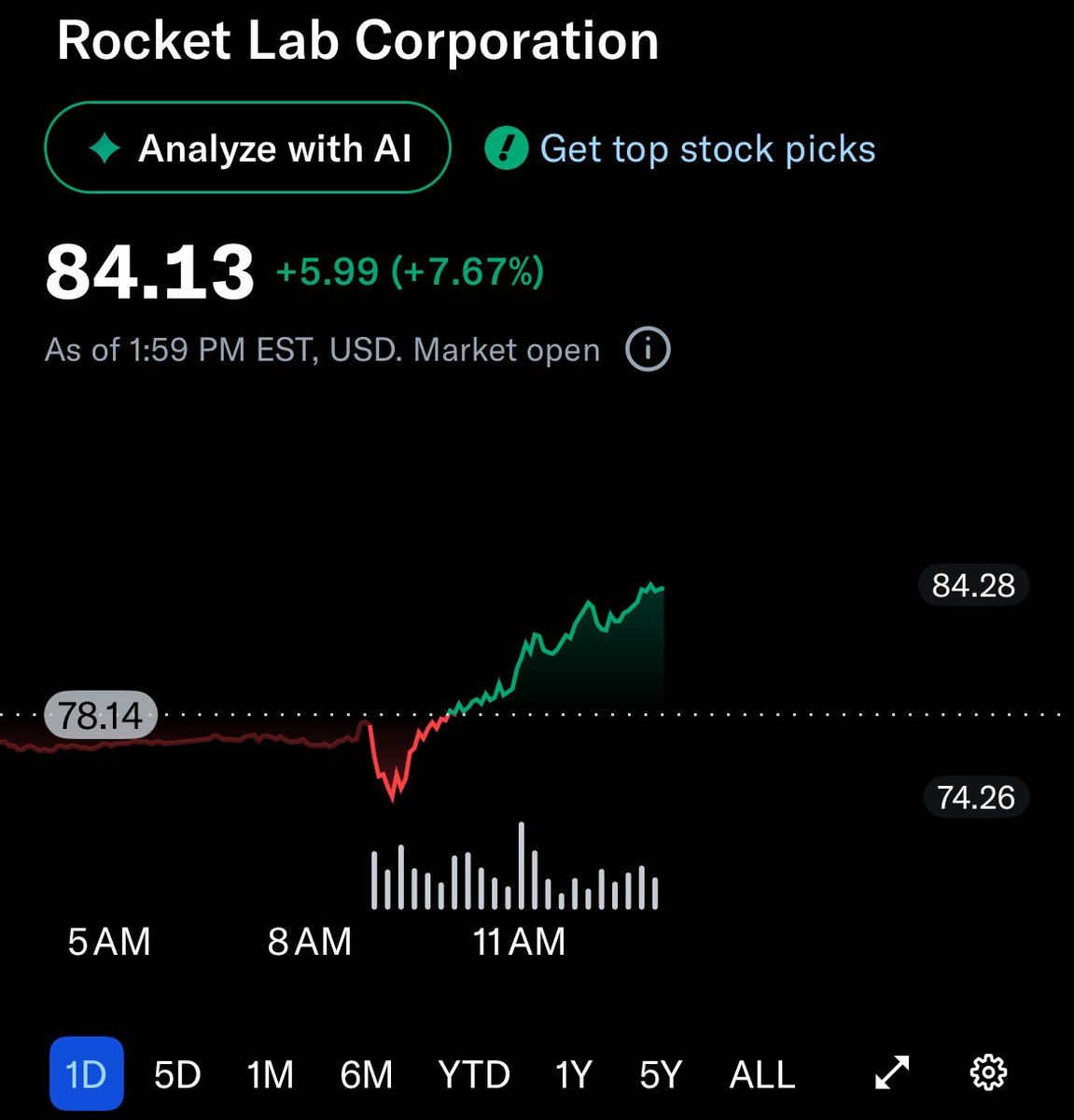The height and width of the screenshot is (1120, 1074).
Task: Open chart settings gear
Action: tap(988, 1072)
